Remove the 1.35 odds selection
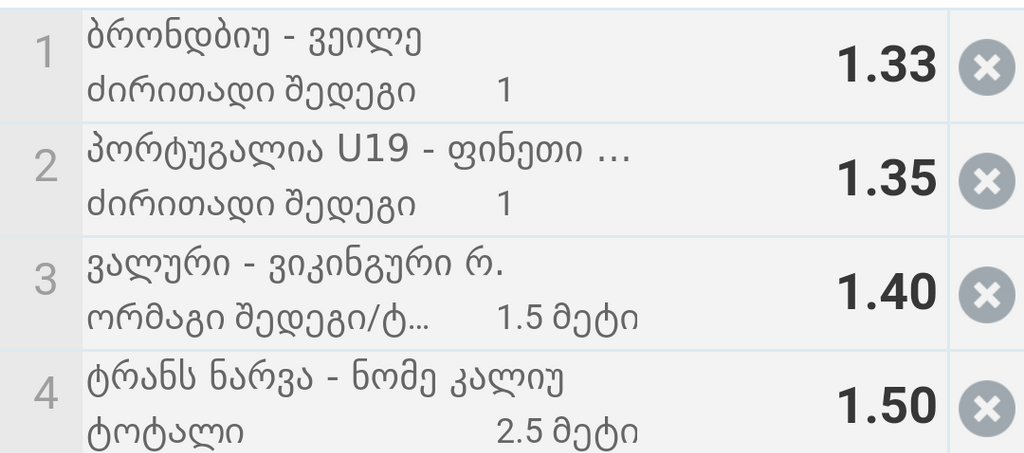 click(x=986, y=181)
